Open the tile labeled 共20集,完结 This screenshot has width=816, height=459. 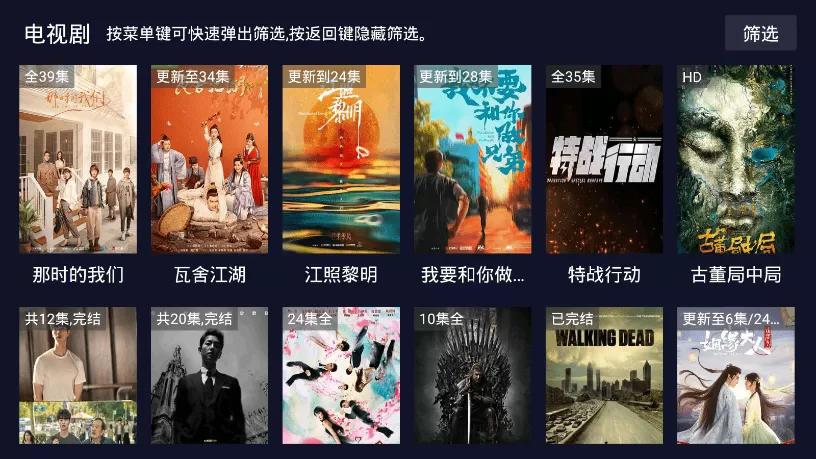(x=209, y=378)
